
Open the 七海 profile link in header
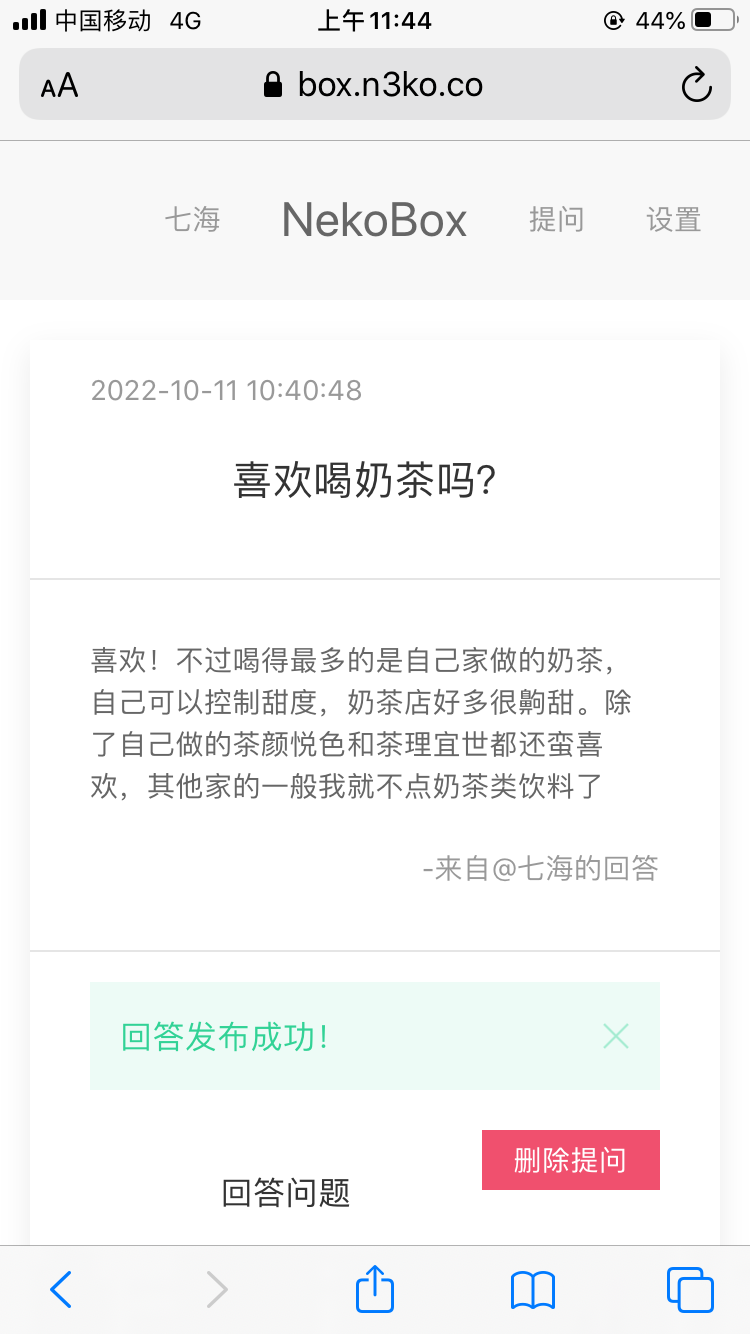(x=192, y=219)
